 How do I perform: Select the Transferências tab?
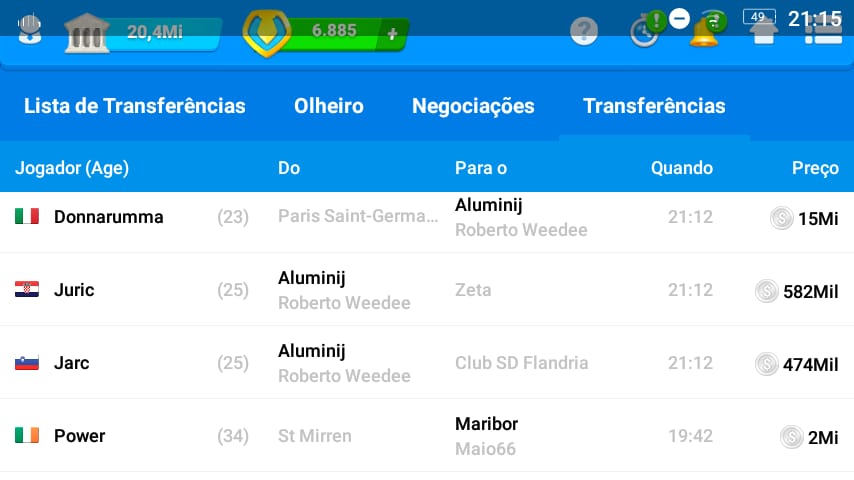point(654,106)
